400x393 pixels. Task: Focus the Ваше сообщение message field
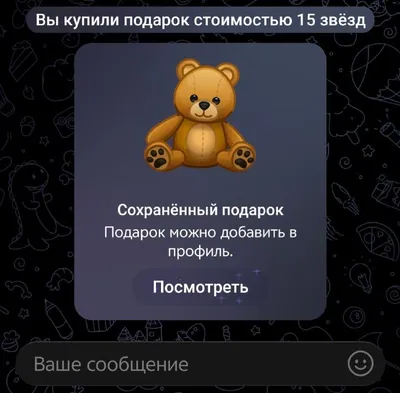pos(187,364)
